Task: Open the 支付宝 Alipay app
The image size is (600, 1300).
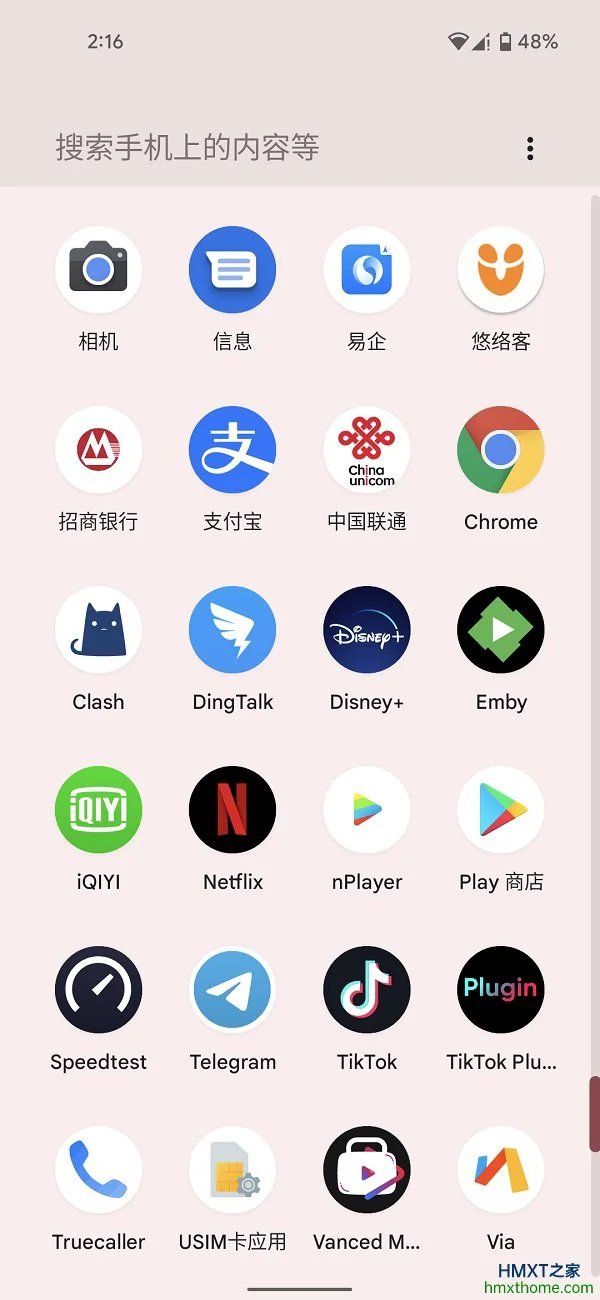Action: (x=233, y=450)
